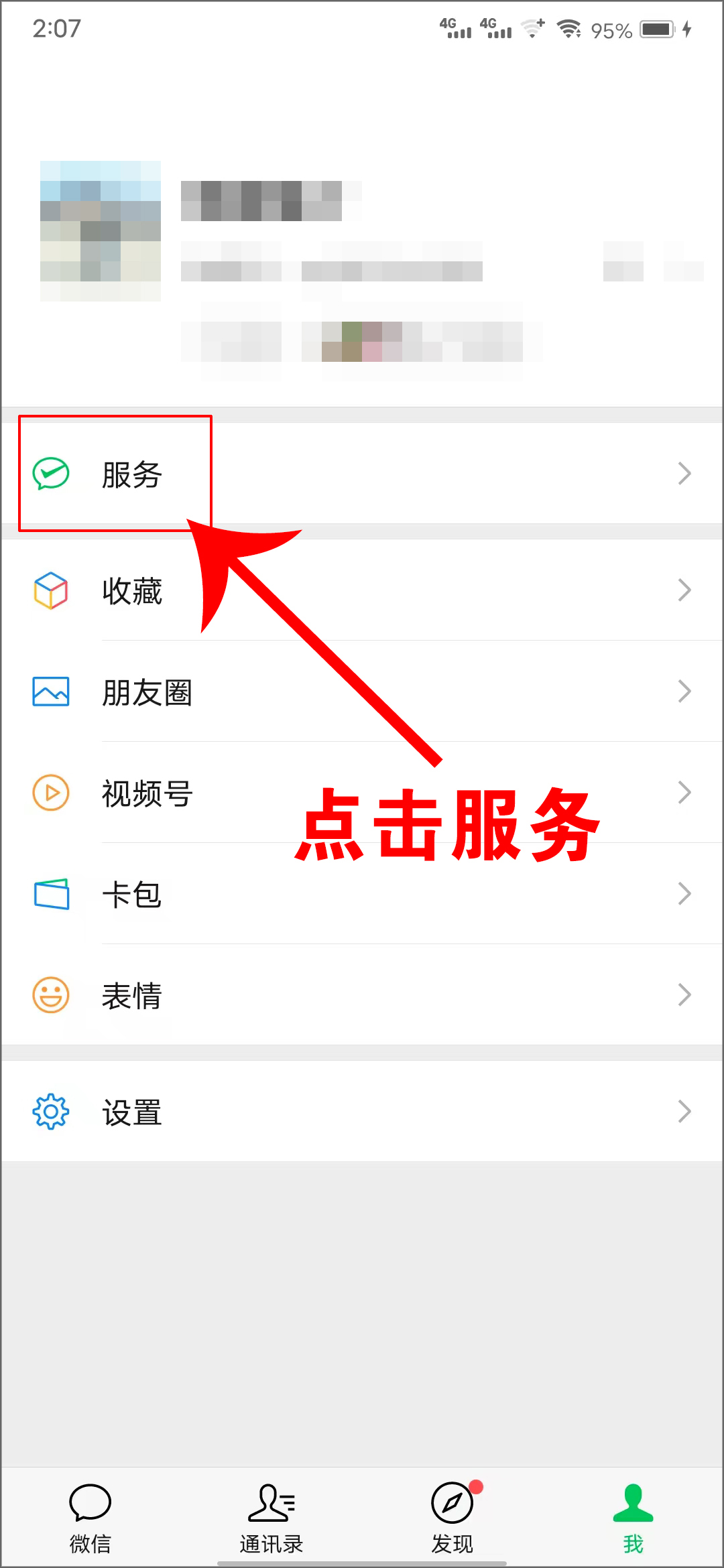This screenshot has width=724, height=1568.
Task: Open 收藏 (Favorites)
Action: 131,590
